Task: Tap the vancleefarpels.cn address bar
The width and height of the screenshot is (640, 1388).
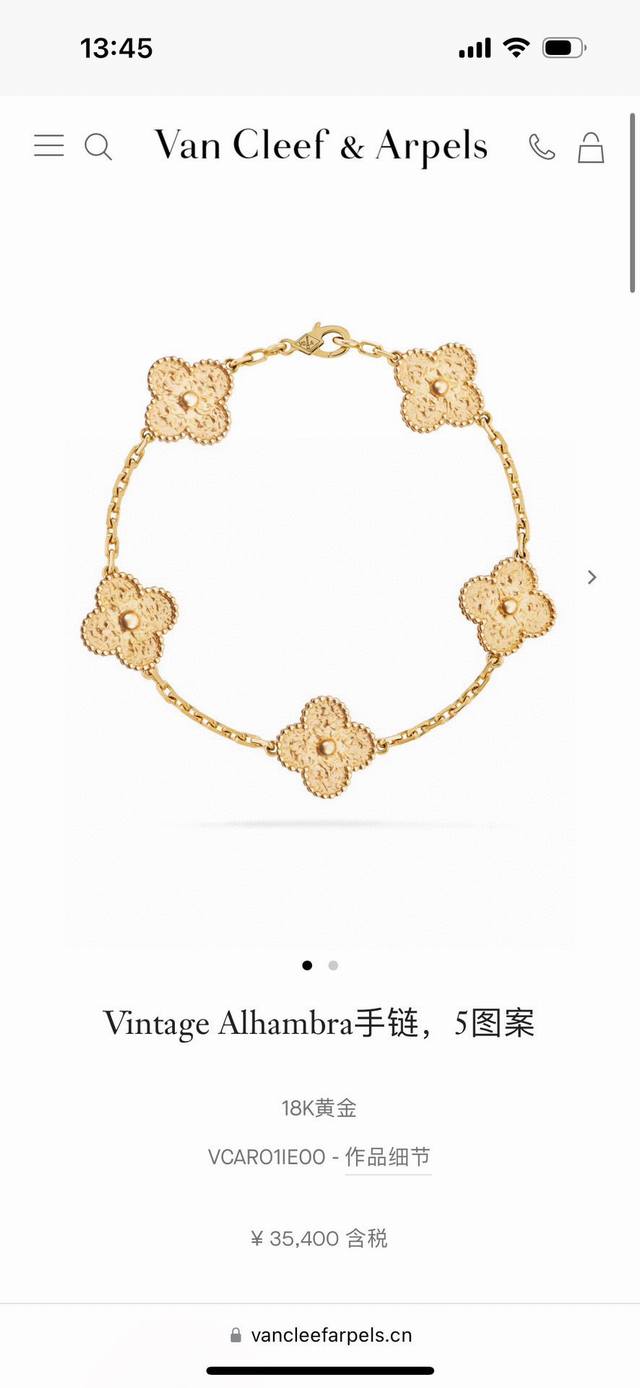Action: tap(320, 1335)
